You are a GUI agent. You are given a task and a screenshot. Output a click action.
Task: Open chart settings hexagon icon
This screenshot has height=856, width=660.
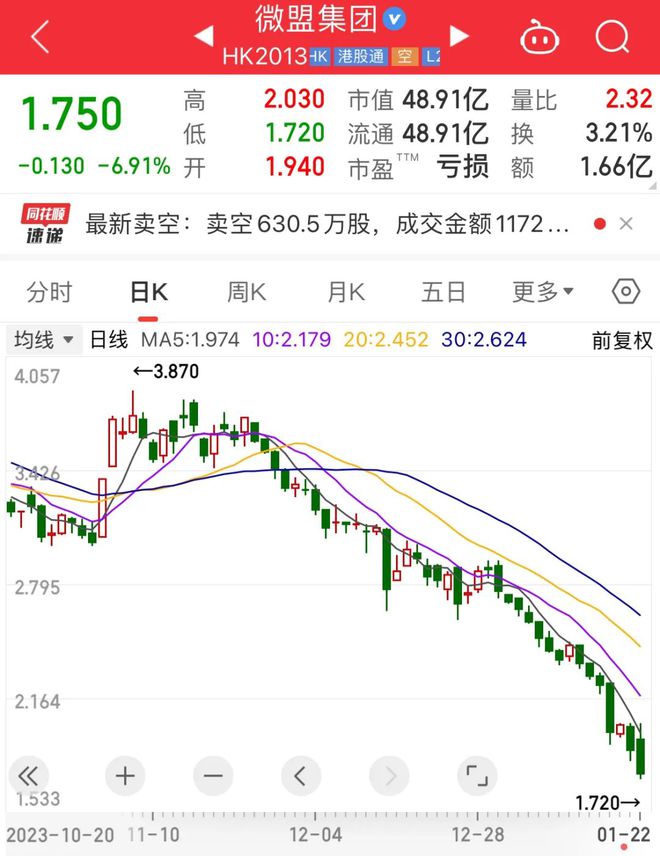626,292
